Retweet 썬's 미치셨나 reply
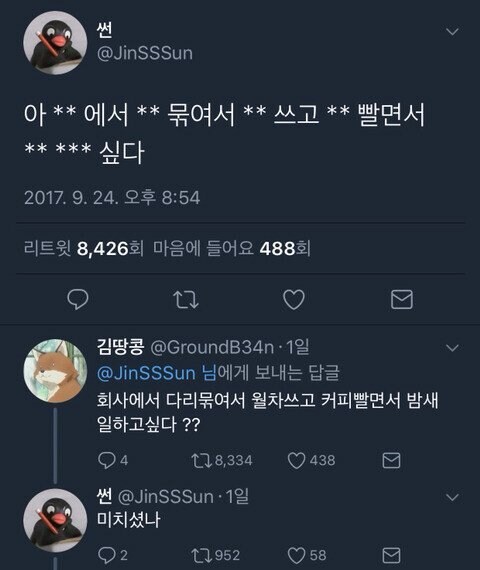This screenshot has height=570, width=480. pyautogui.click(x=216, y=555)
